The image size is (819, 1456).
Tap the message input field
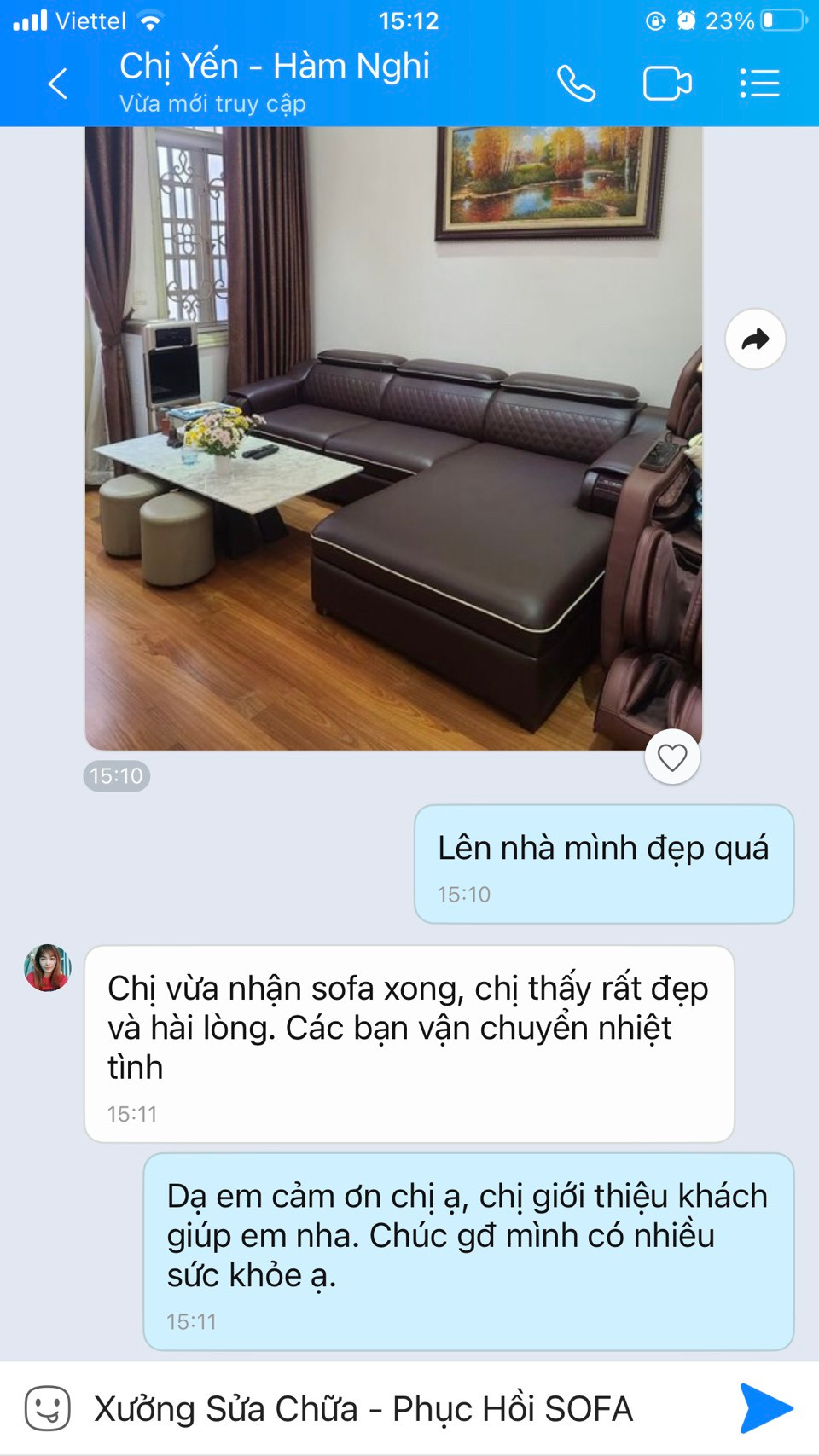pyautogui.click(x=392, y=1408)
